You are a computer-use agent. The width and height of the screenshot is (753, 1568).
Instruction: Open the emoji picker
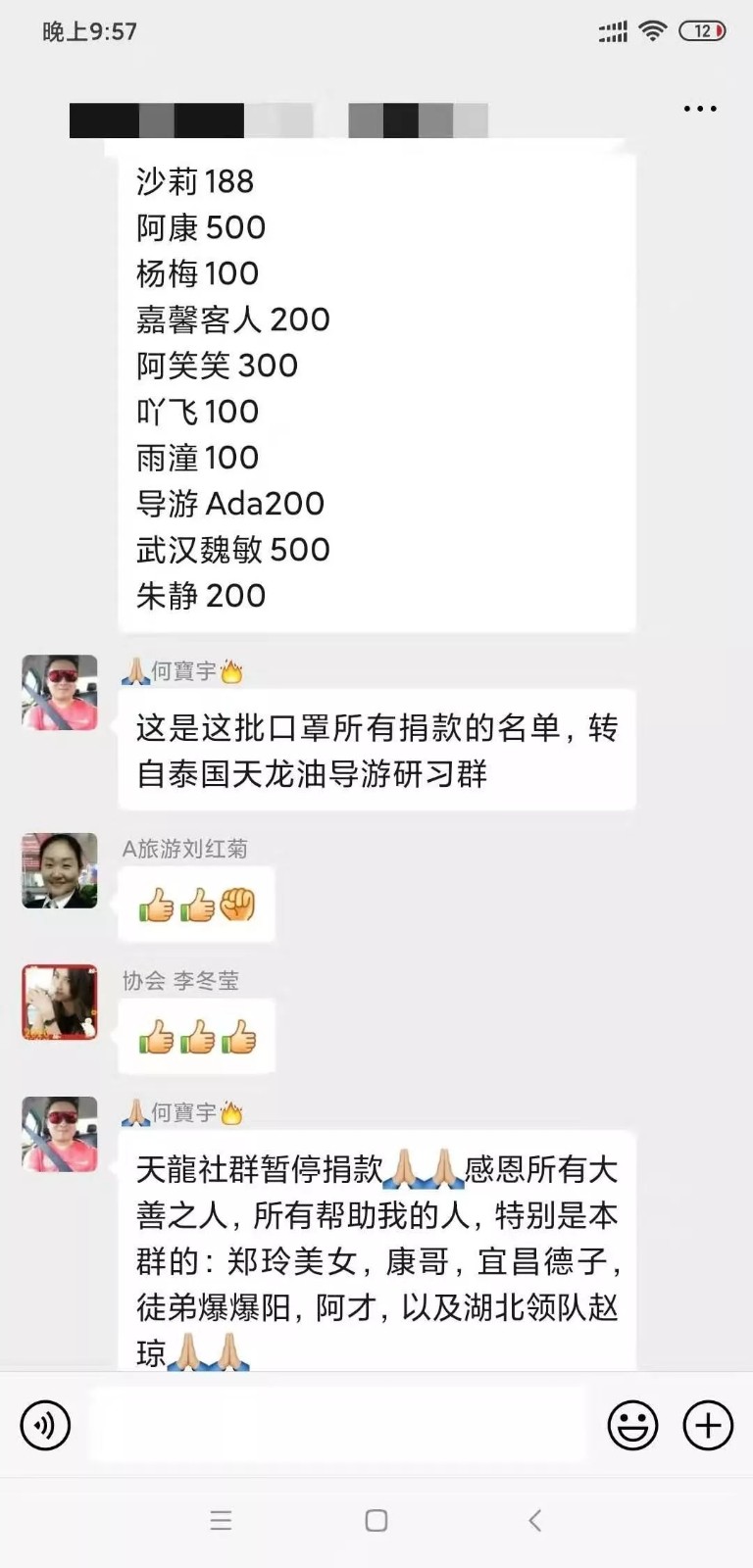click(x=632, y=1425)
